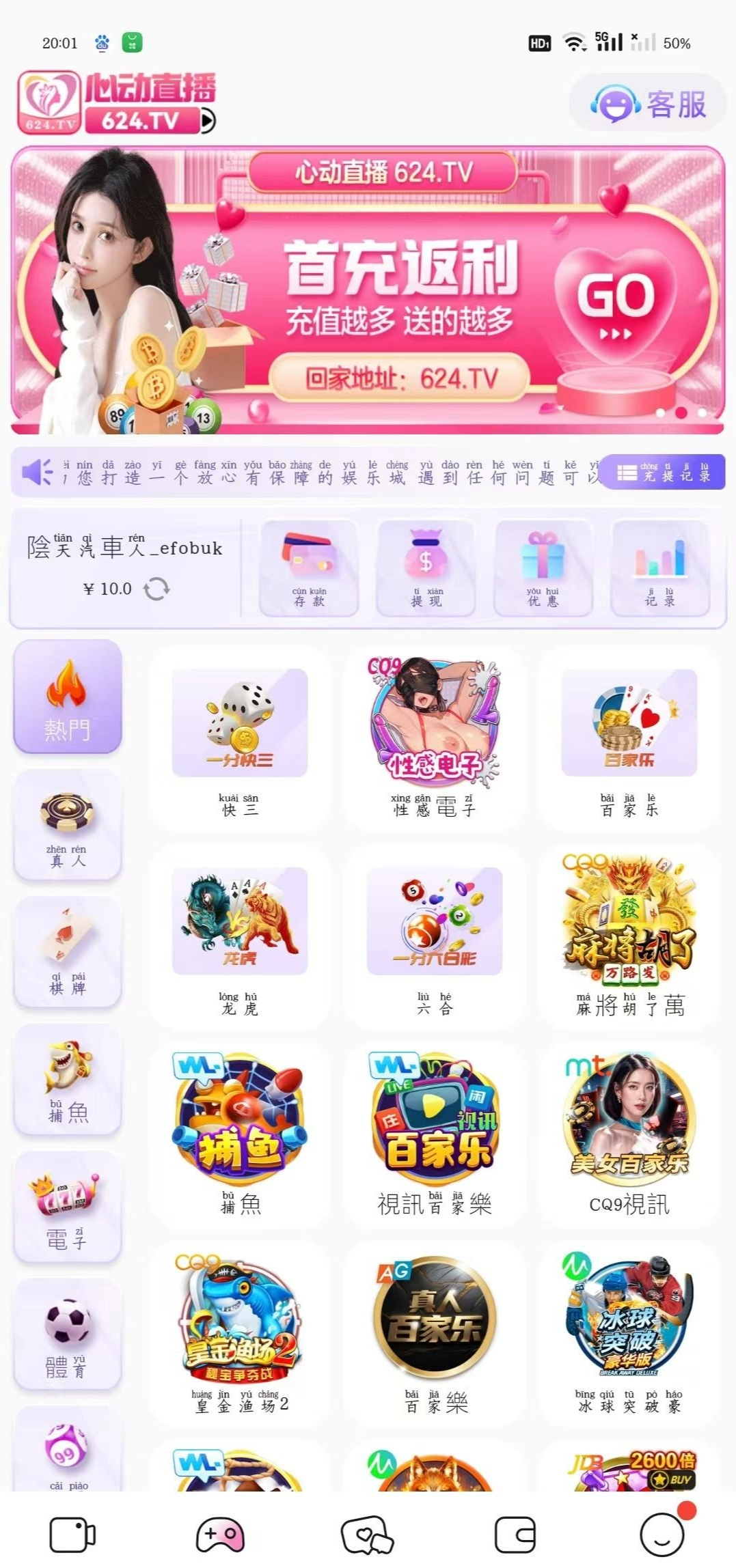
Task: Open the wallet tab in bottom bar
Action: pyautogui.click(x=515, y=1535)
